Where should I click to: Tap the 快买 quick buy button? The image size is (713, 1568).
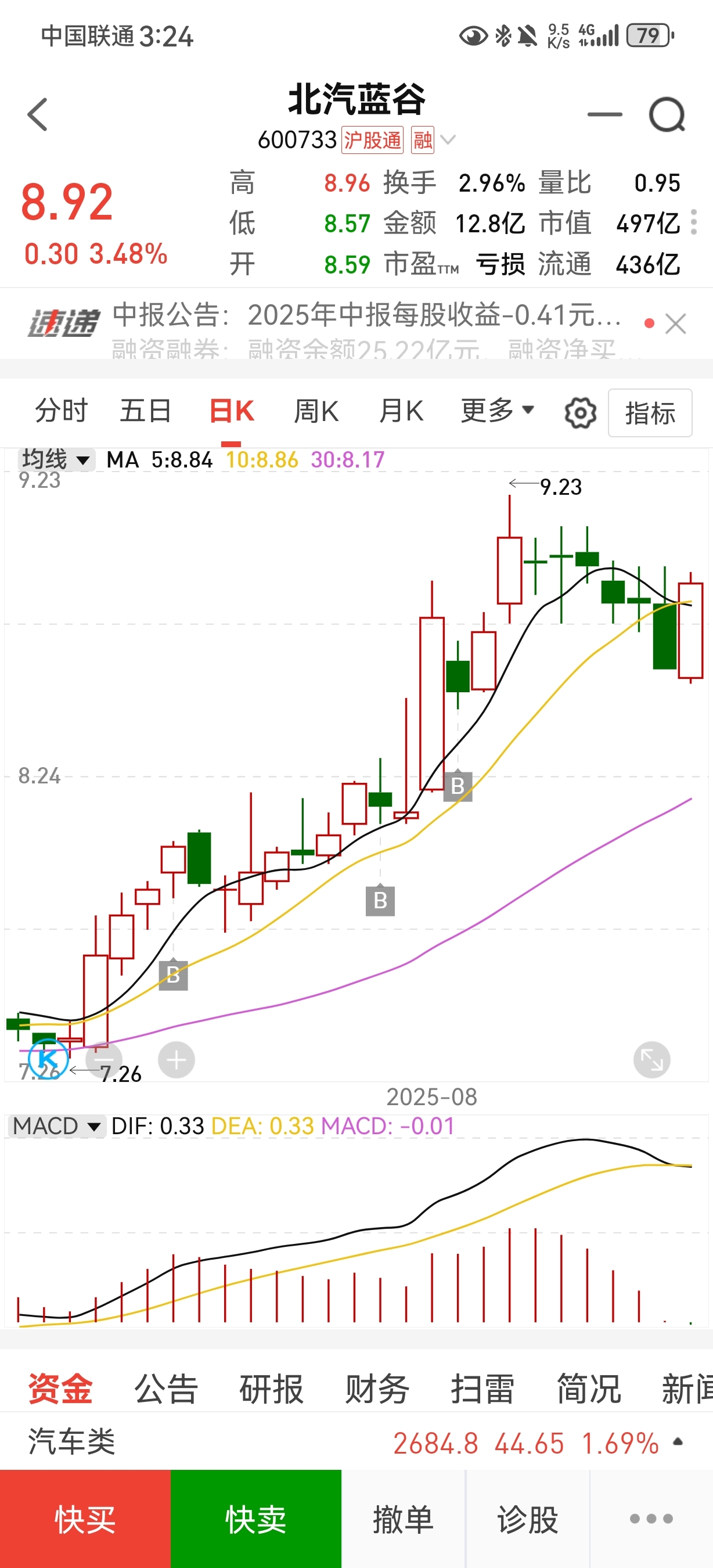coord(85,1519)
